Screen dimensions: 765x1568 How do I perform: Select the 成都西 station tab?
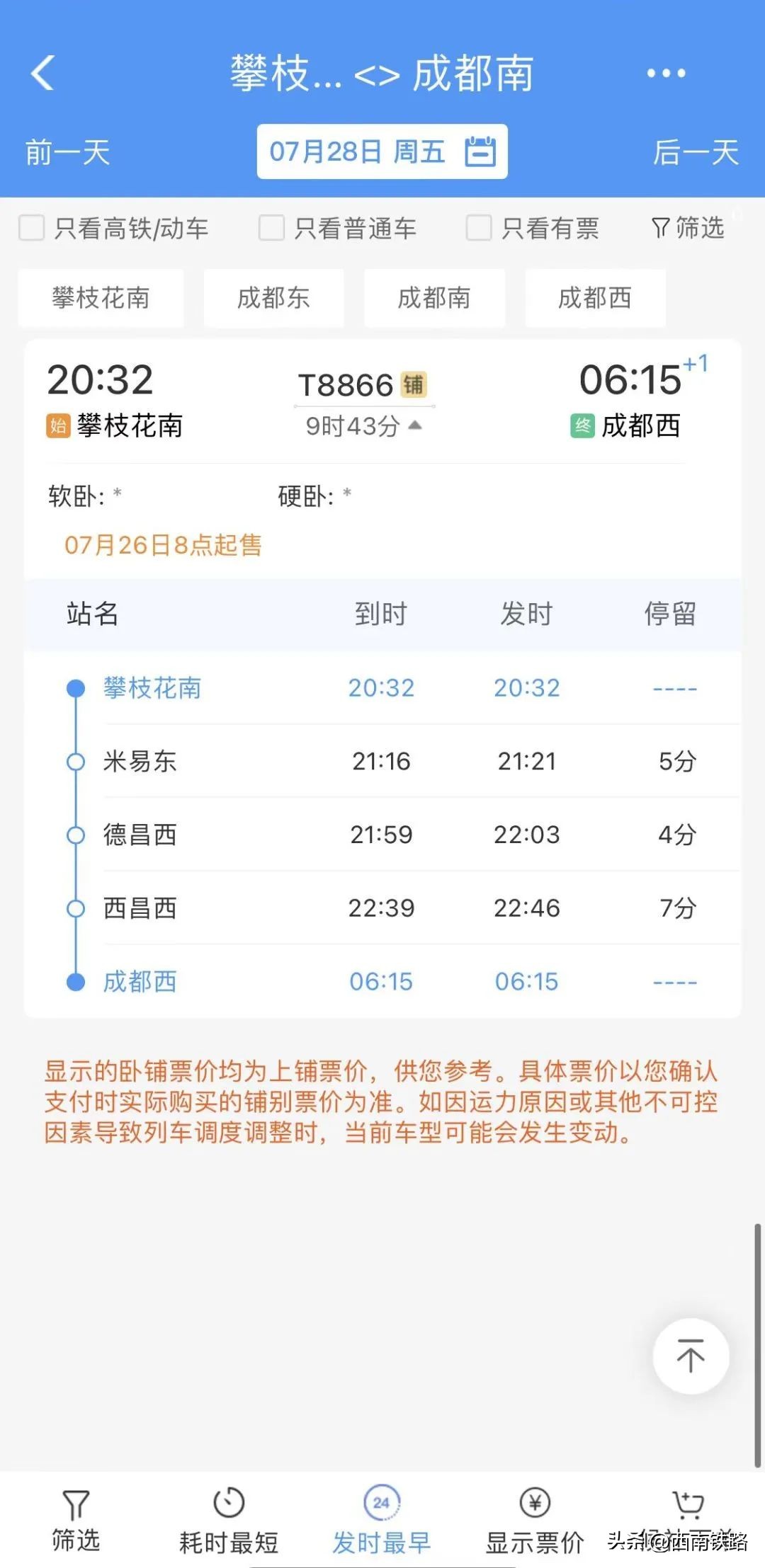tap(595, 298)
